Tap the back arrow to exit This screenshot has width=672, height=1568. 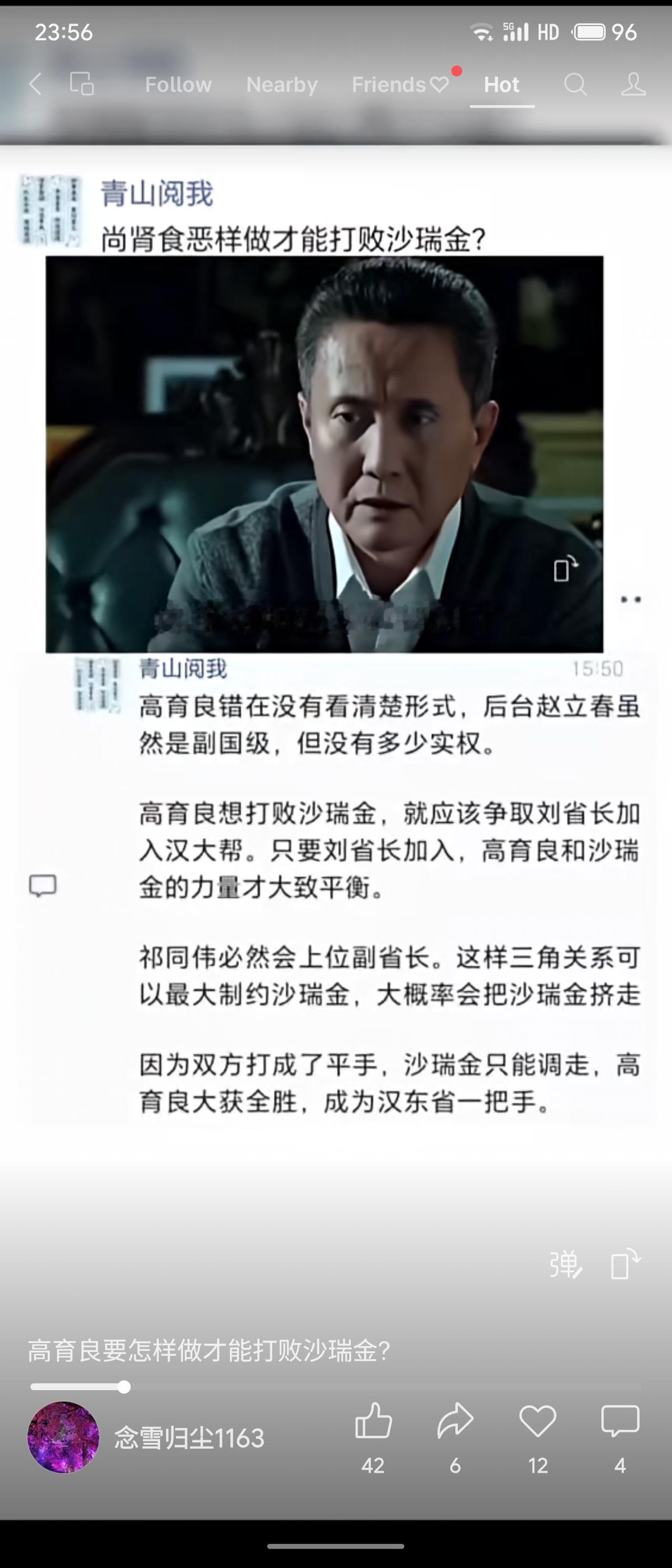pyautogui.click(x=35, y=85)
